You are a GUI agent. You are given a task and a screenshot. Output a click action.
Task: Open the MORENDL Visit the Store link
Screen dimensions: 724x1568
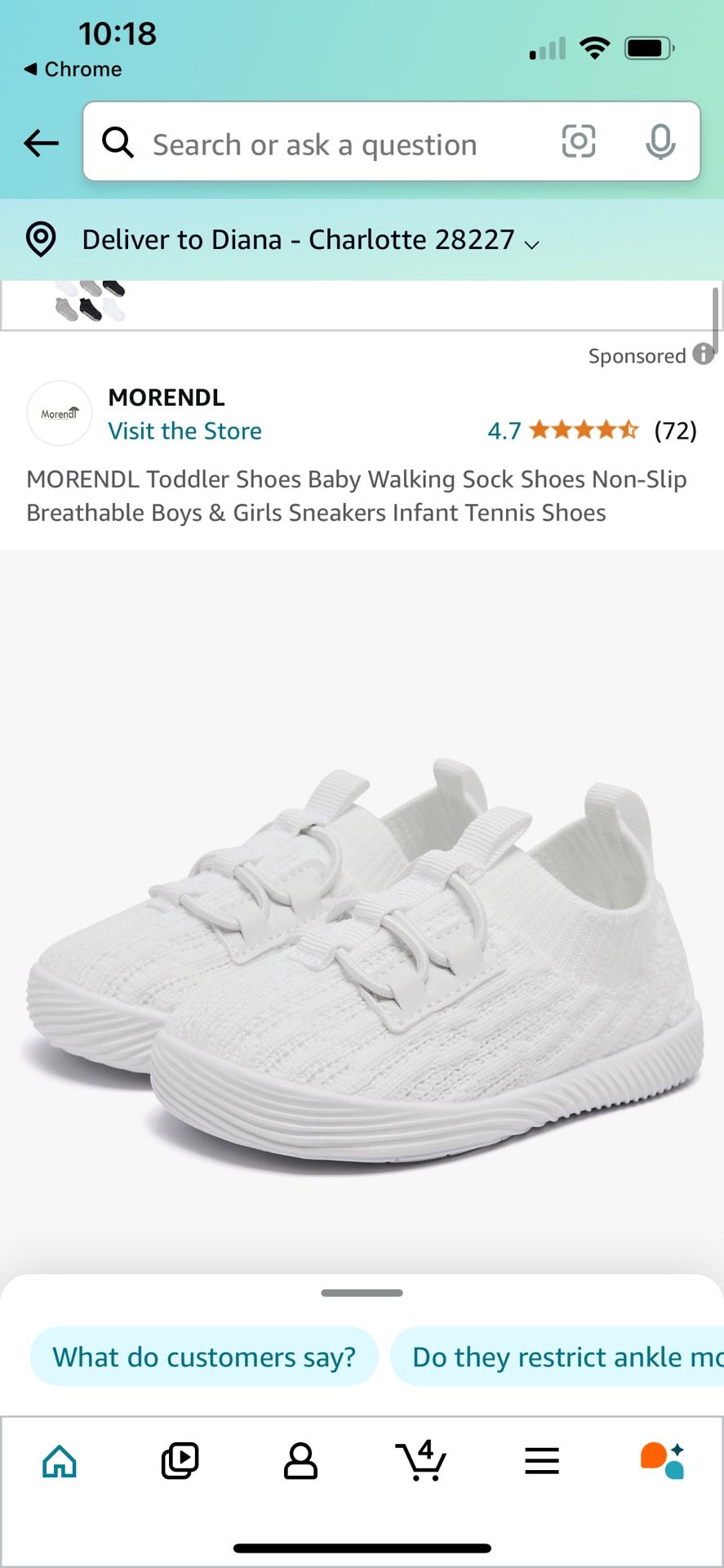pyautogui.click(x=184, y=430)
